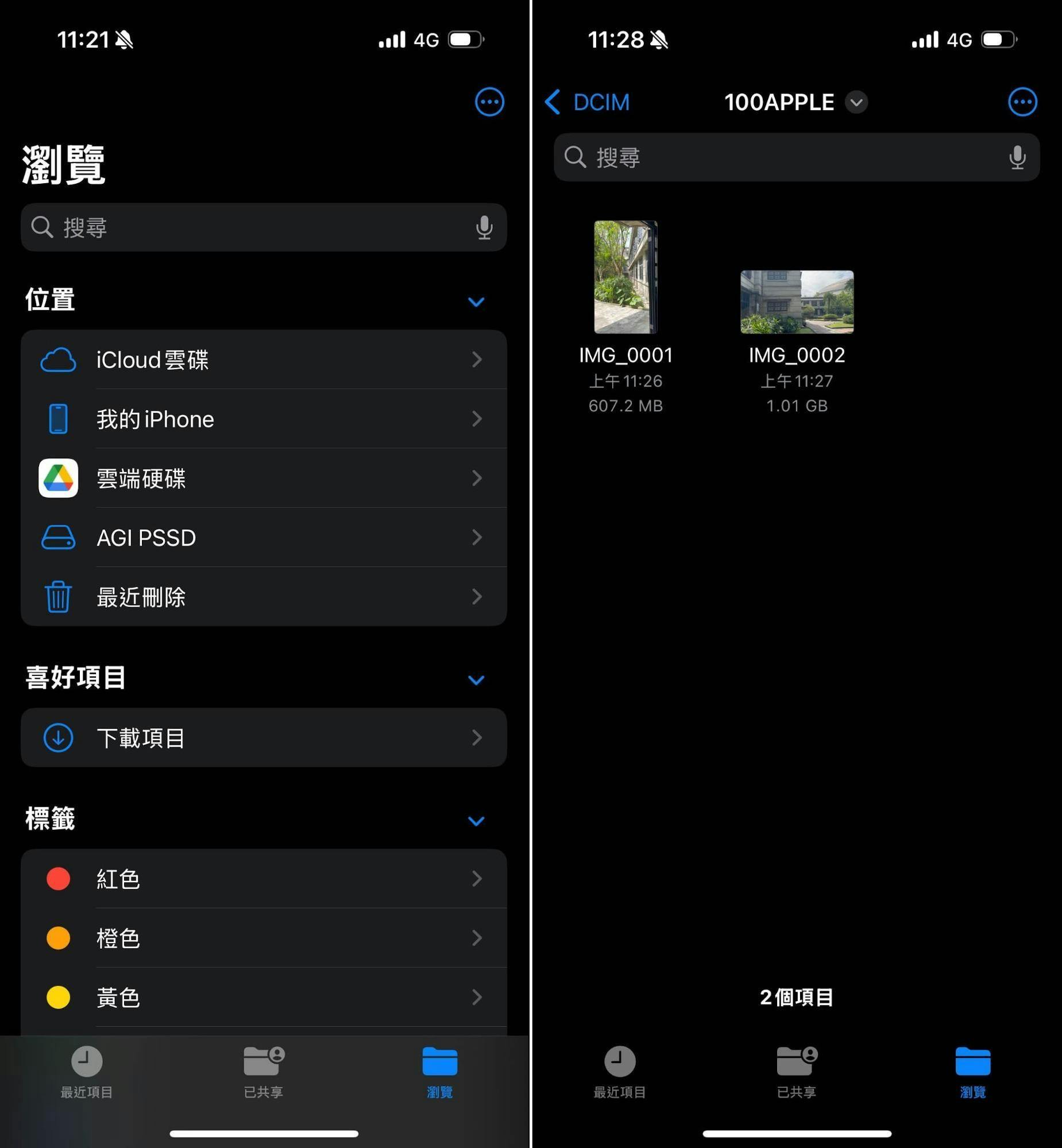Open 下載項目 favorite folder
The height and width of the screenshot is (1148, 1062).
pyautogui.click(x=263, y=738)
